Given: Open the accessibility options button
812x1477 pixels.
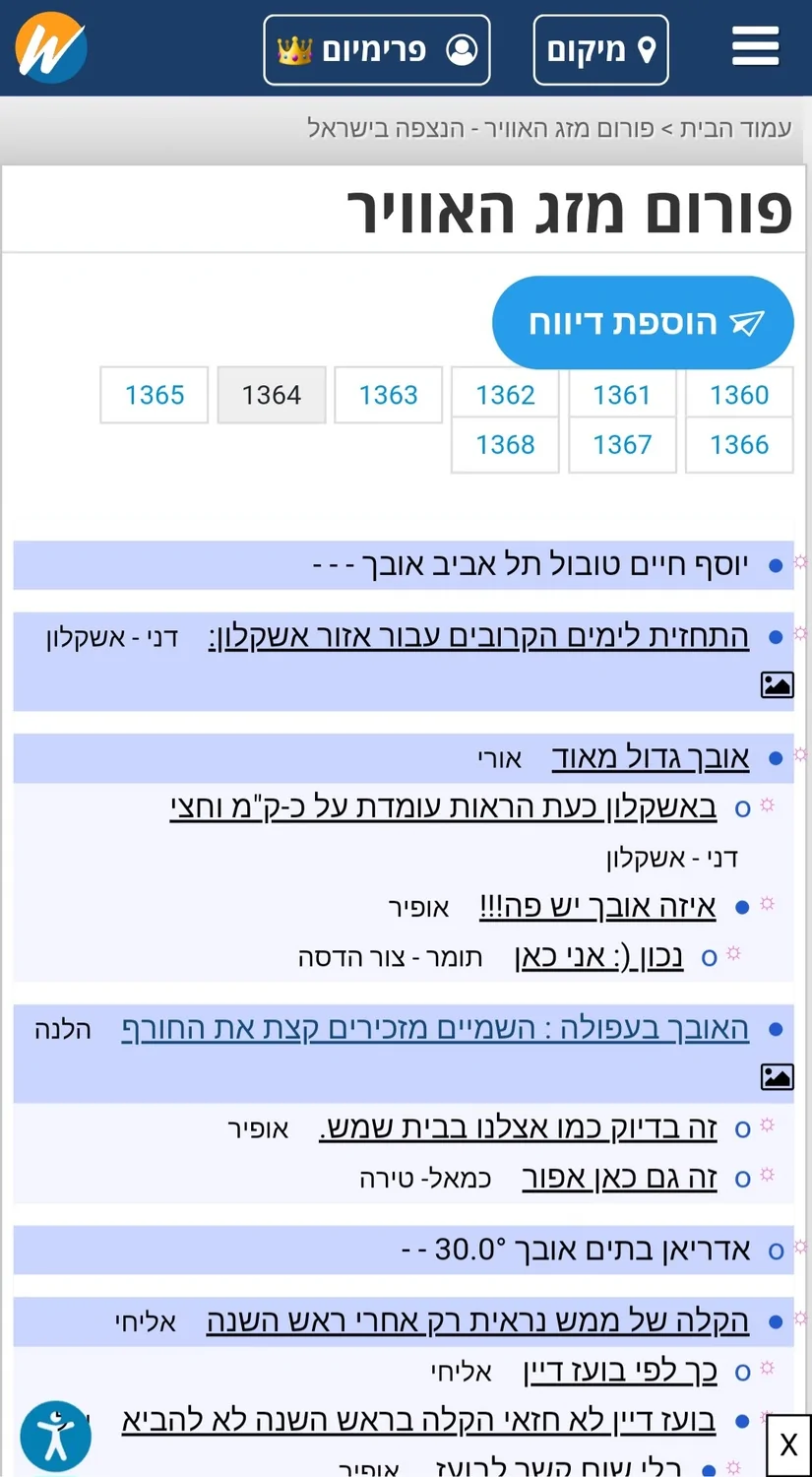Looking at the screenshot, I should pyautogui.click(x=55, y=1437).
